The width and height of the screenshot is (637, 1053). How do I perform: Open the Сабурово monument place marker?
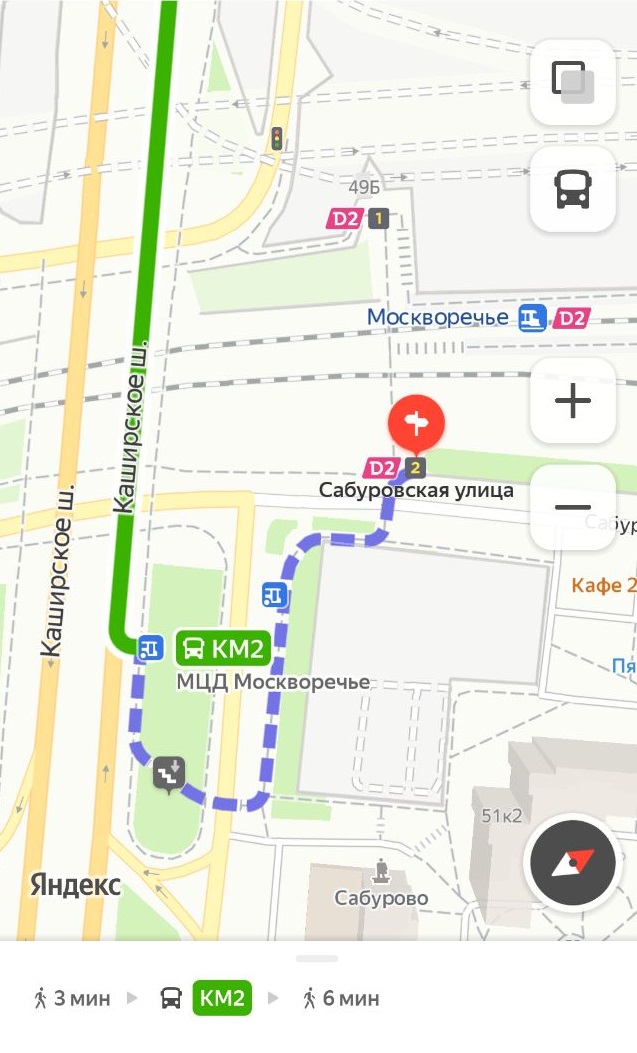[381, 870]
